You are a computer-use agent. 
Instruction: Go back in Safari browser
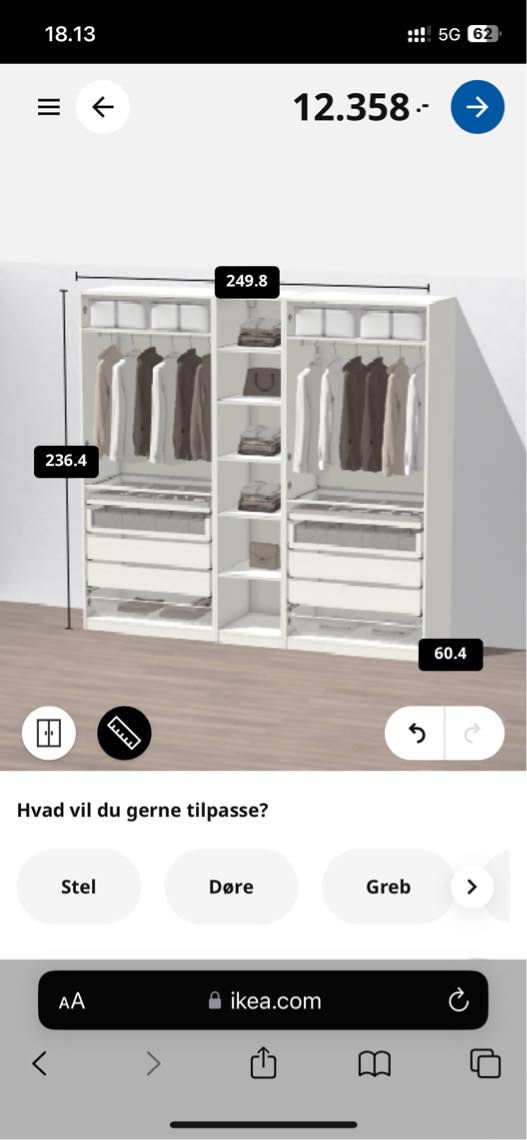point(40,1064)
